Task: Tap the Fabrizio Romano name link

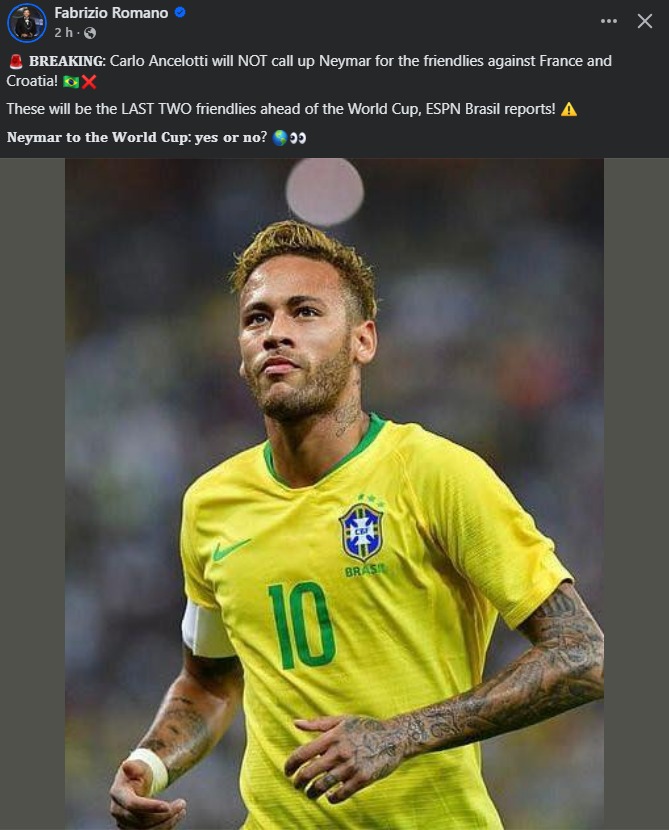Action: pos(111,13)
